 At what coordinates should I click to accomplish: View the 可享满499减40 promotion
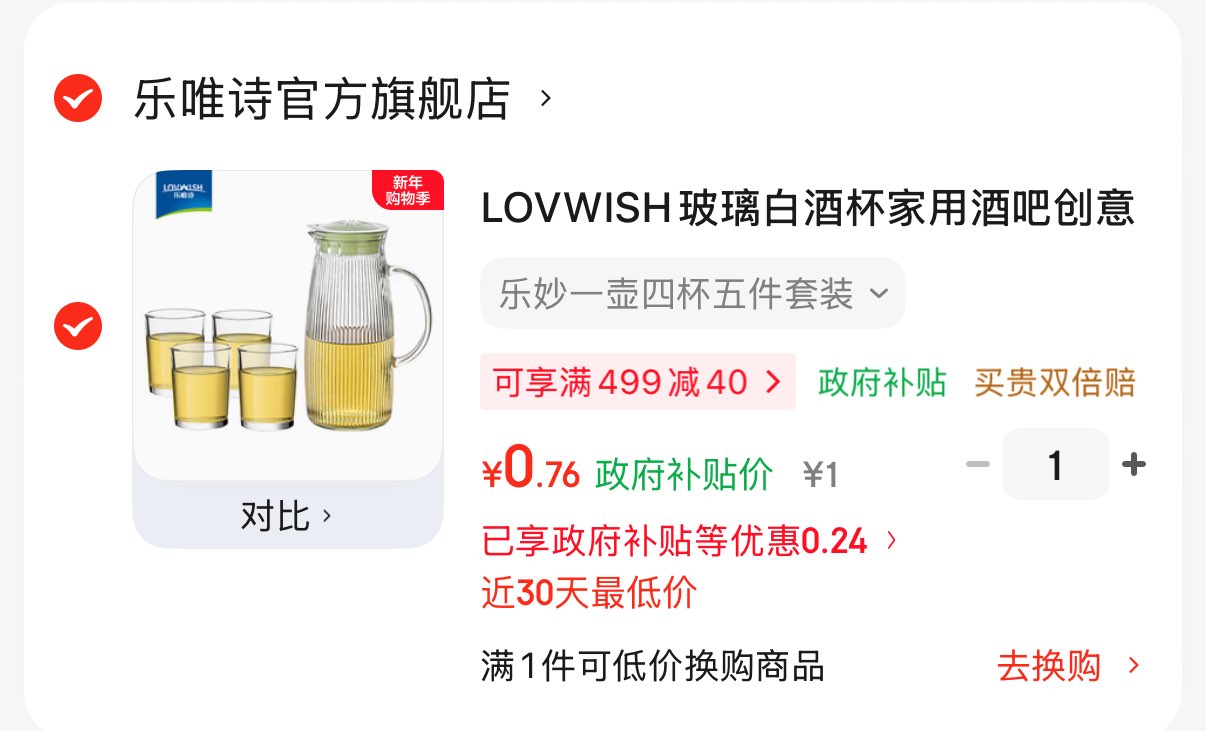[x=637, y=382]
